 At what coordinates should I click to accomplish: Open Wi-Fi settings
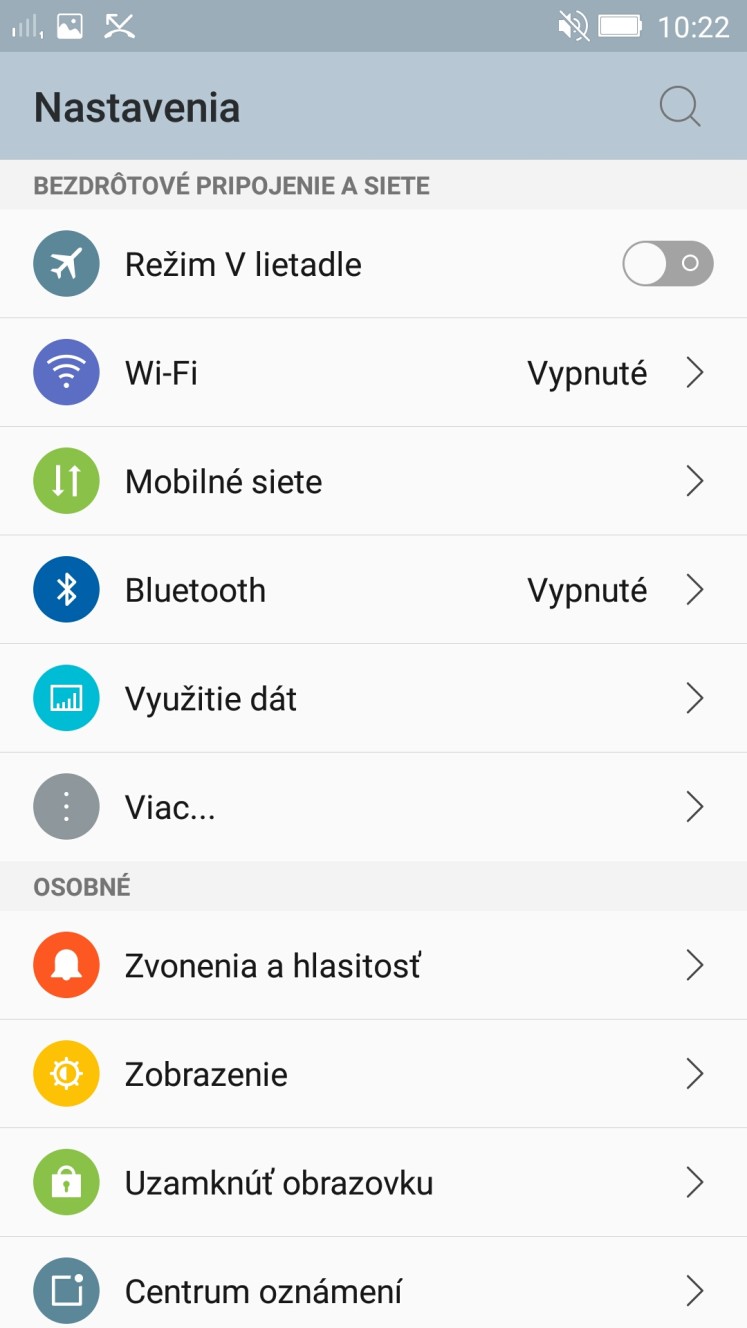[x=373, y=373]
